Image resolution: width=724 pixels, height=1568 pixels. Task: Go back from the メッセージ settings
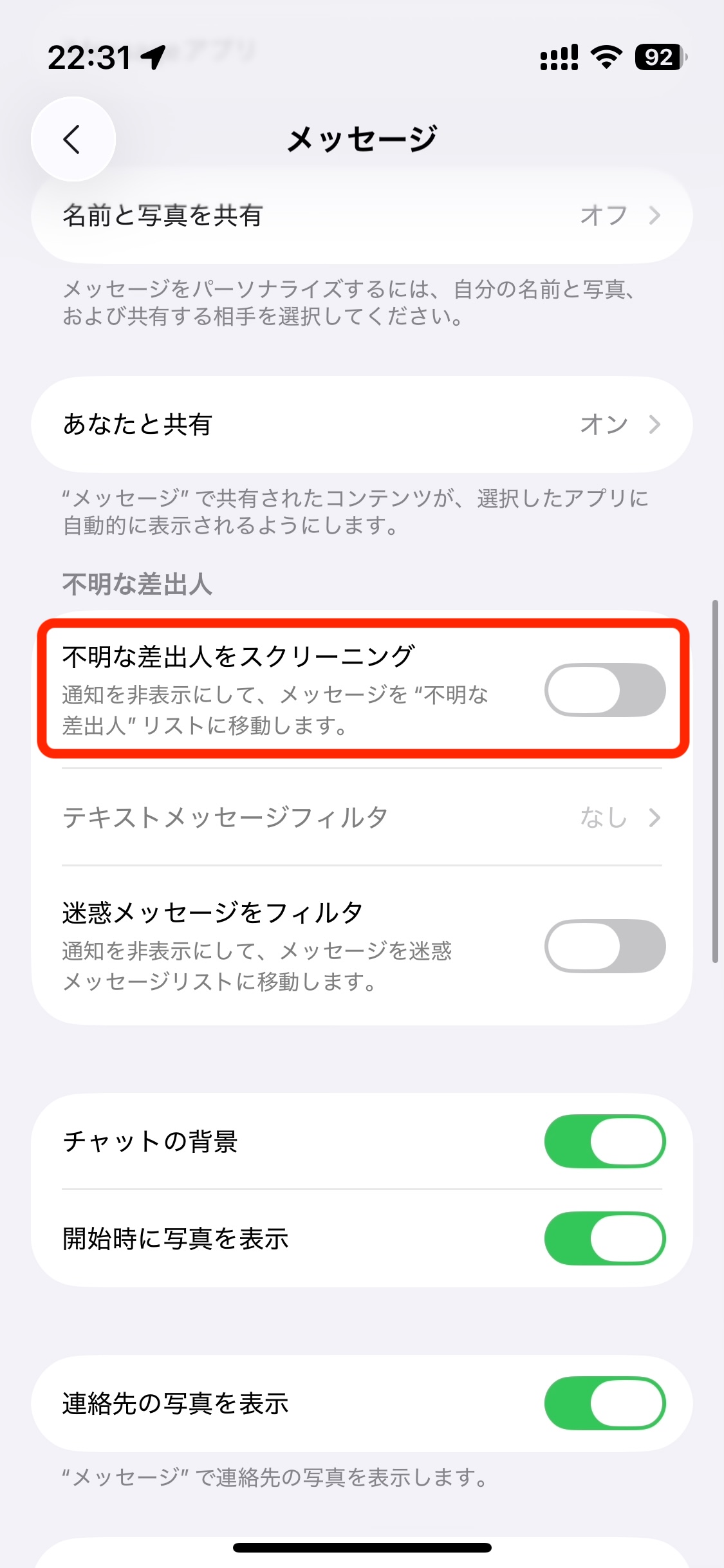(73, 139)
